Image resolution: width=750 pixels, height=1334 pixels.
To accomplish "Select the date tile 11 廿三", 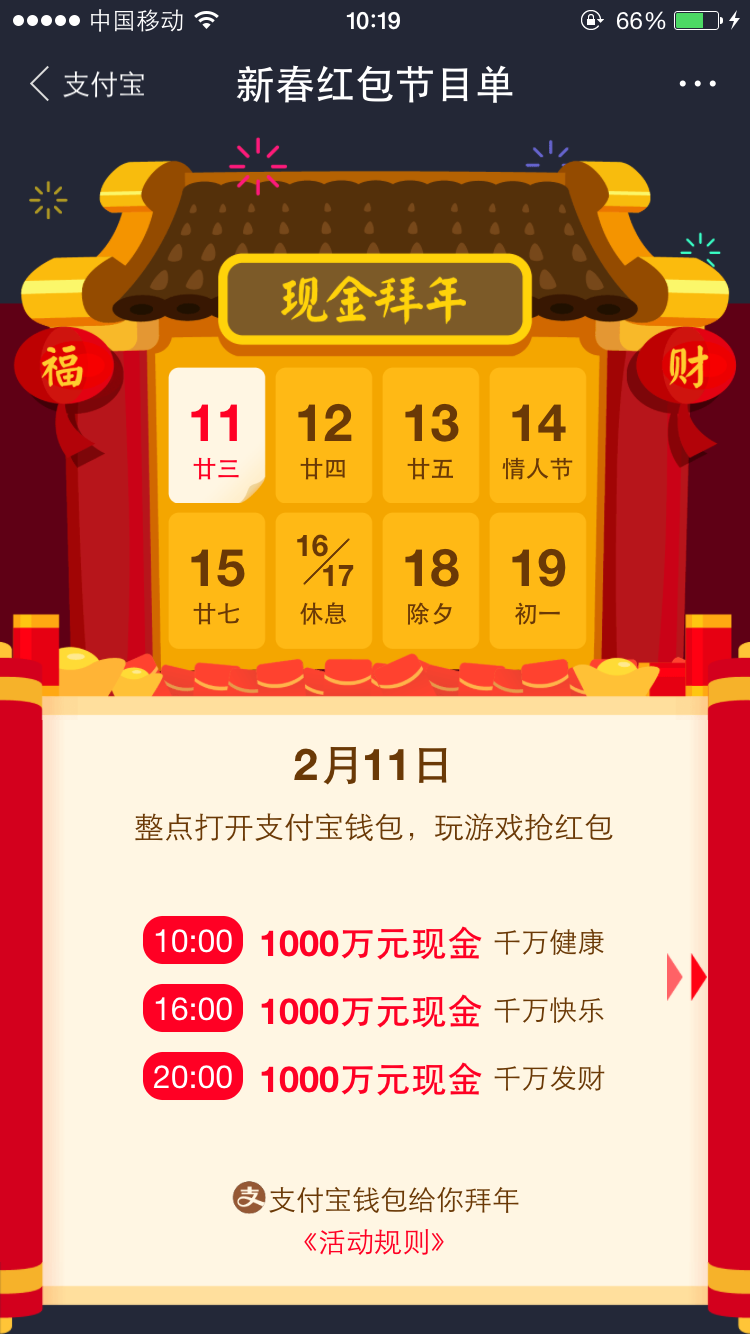I will (x=216, y=435).
